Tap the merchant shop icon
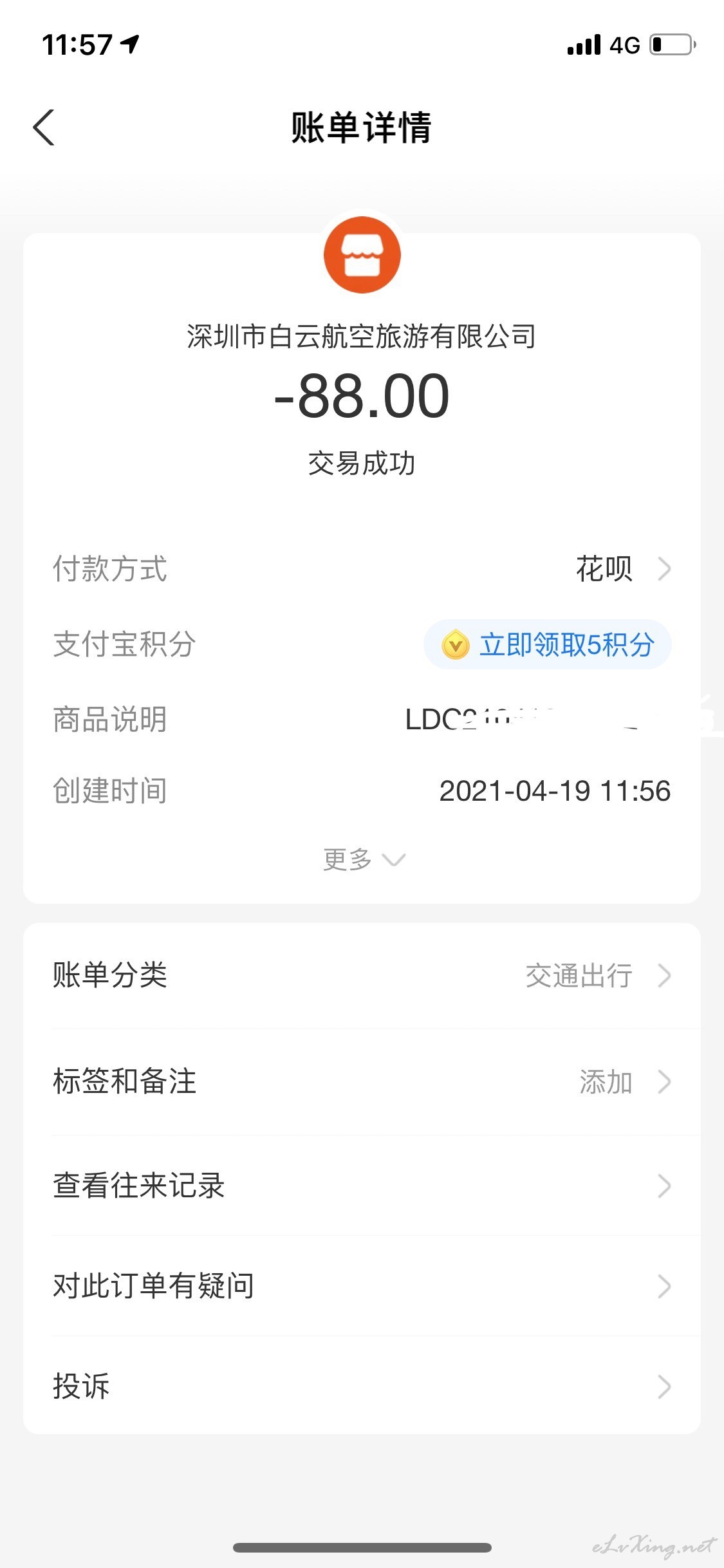Viewport: 724px width, 1568px height. click(362, 255)
